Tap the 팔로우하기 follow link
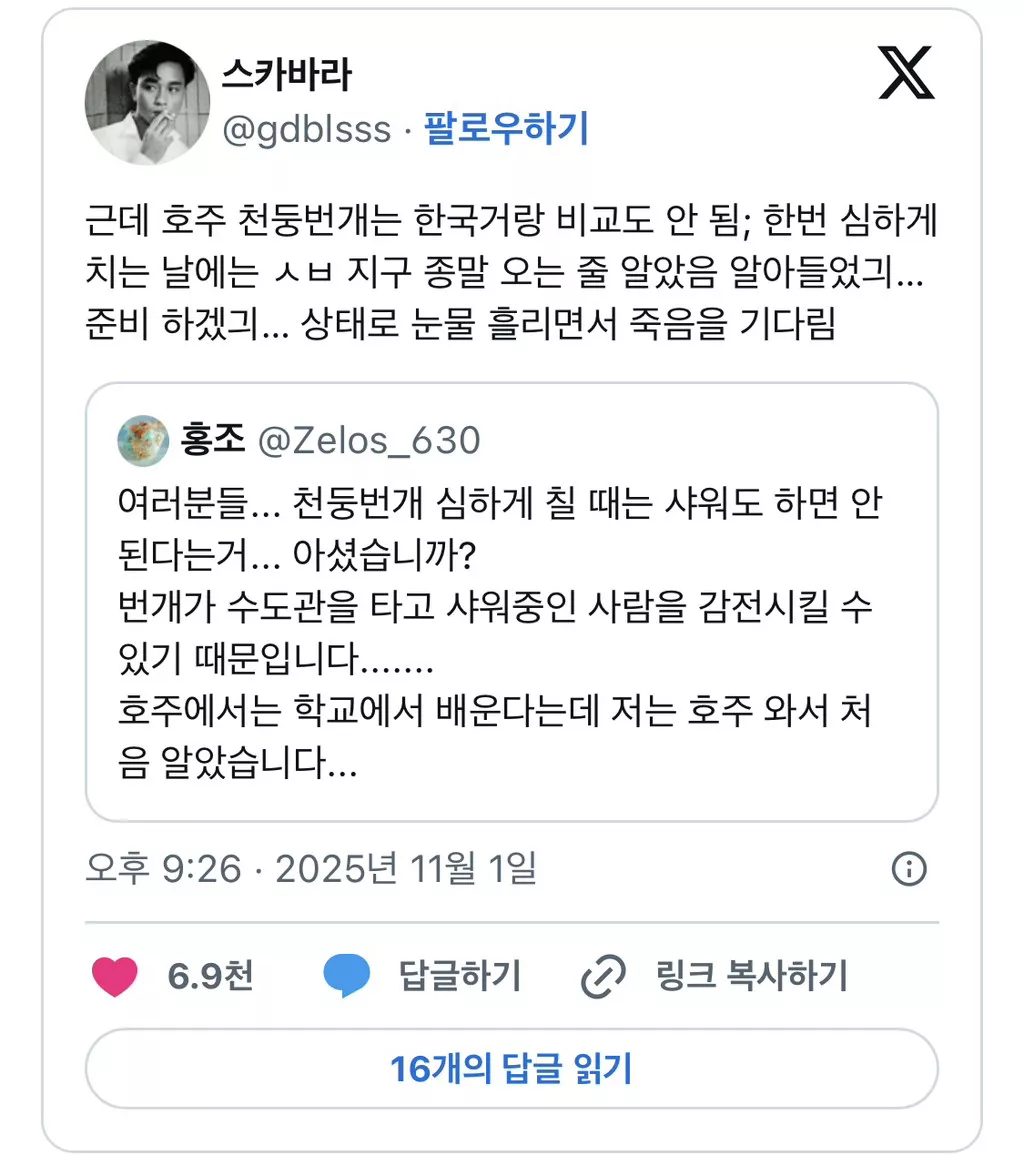 (x=506, y=129)
